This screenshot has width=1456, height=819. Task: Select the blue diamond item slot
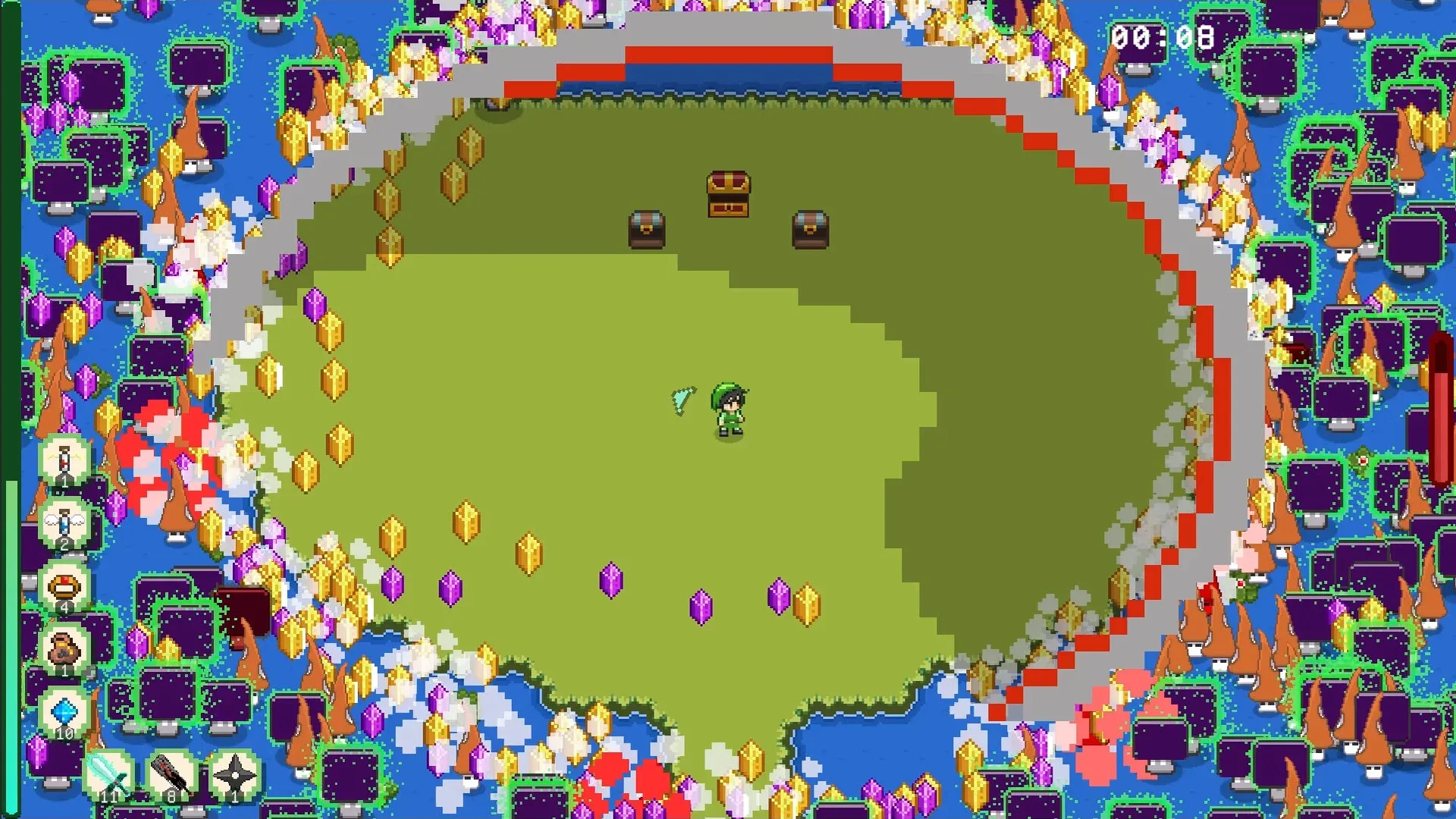coord(64,713)
